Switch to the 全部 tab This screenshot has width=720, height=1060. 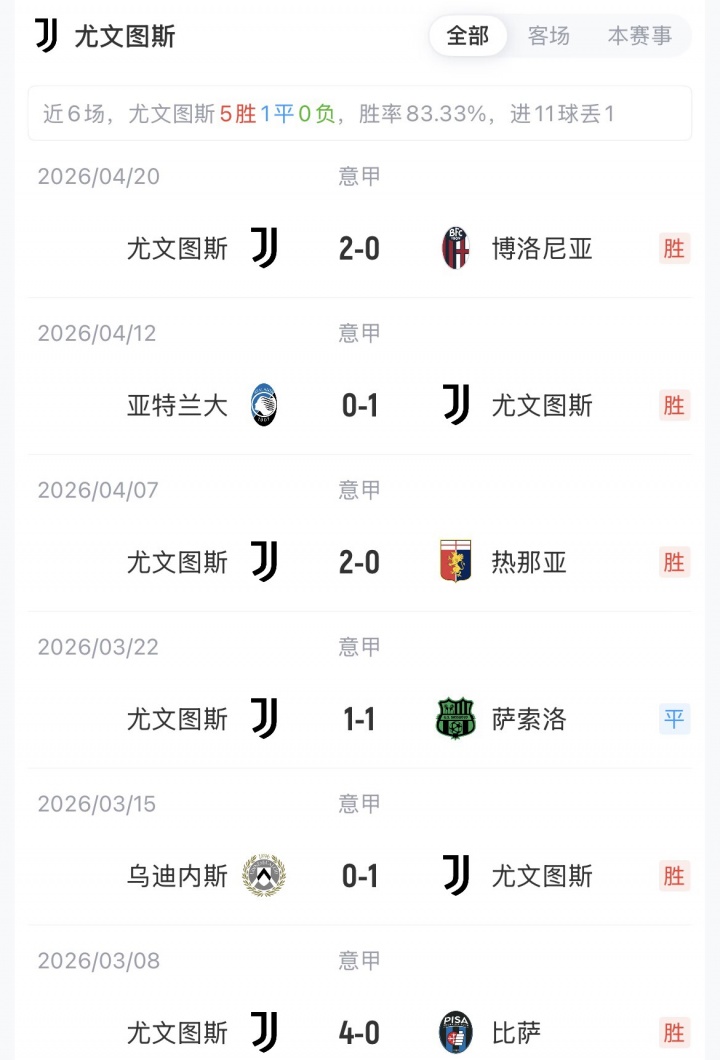[x=468, y=36]
